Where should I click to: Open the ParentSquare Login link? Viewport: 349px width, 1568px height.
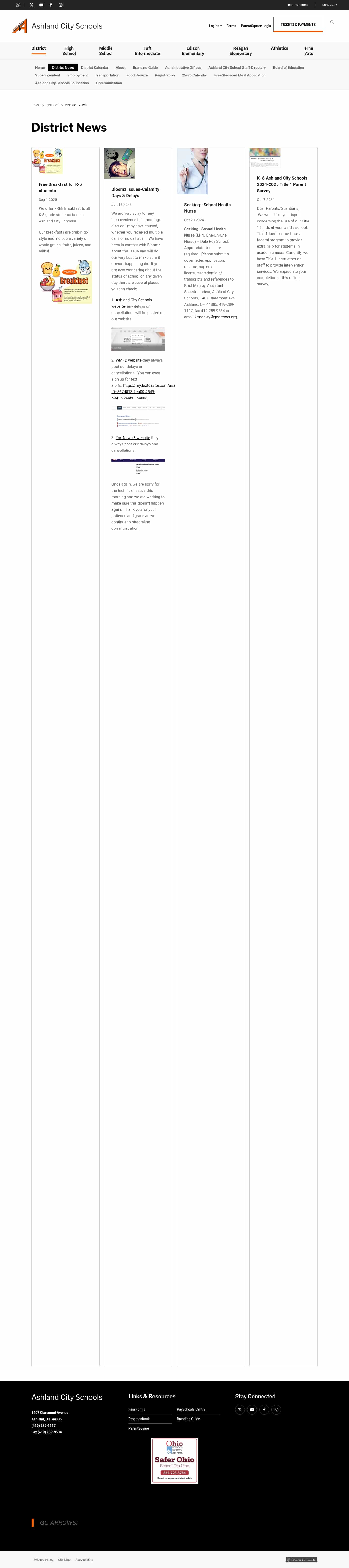(256, 26)
